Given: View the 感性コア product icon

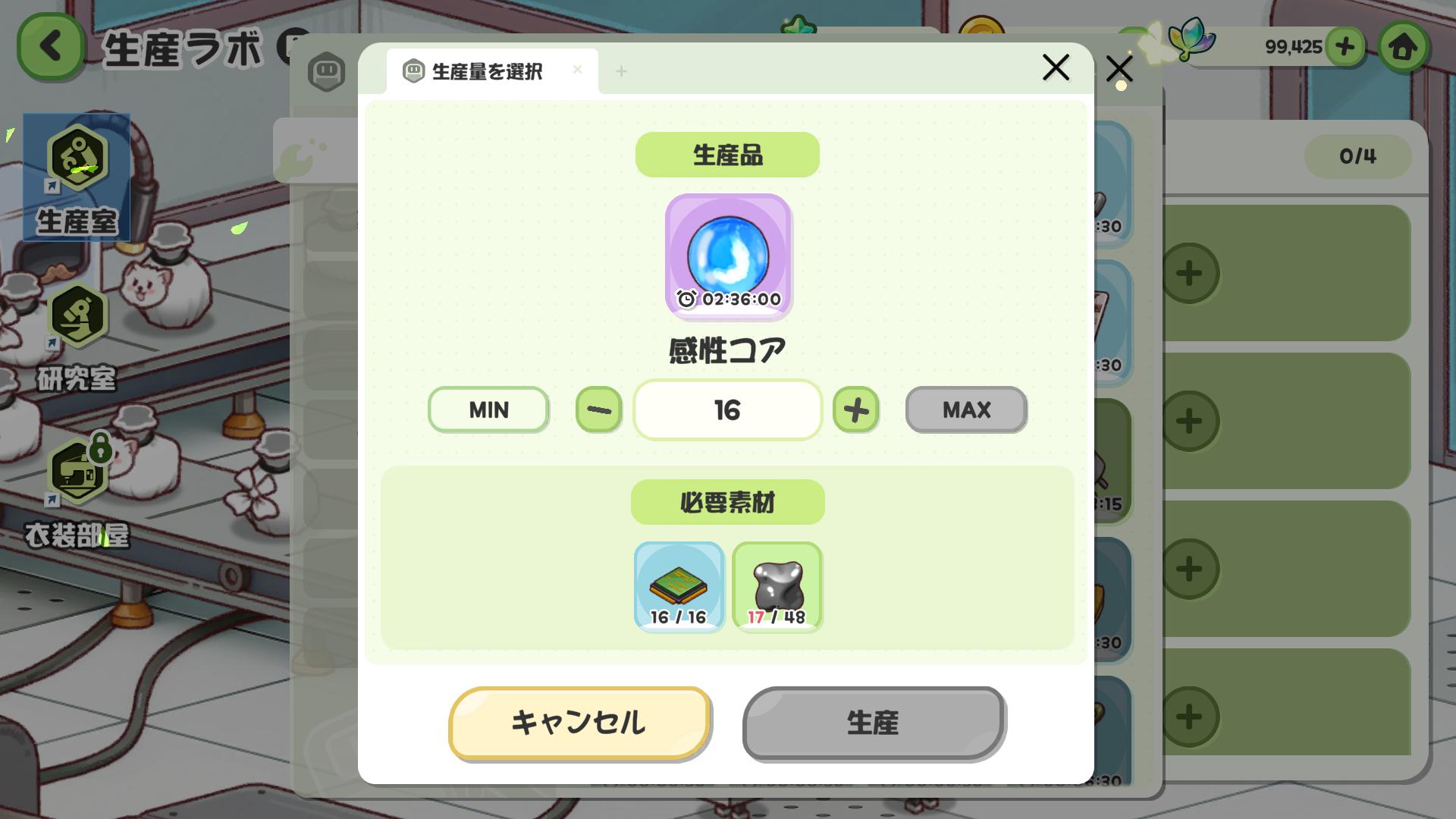Looking at the screenshot, I should tap(728, 255).
